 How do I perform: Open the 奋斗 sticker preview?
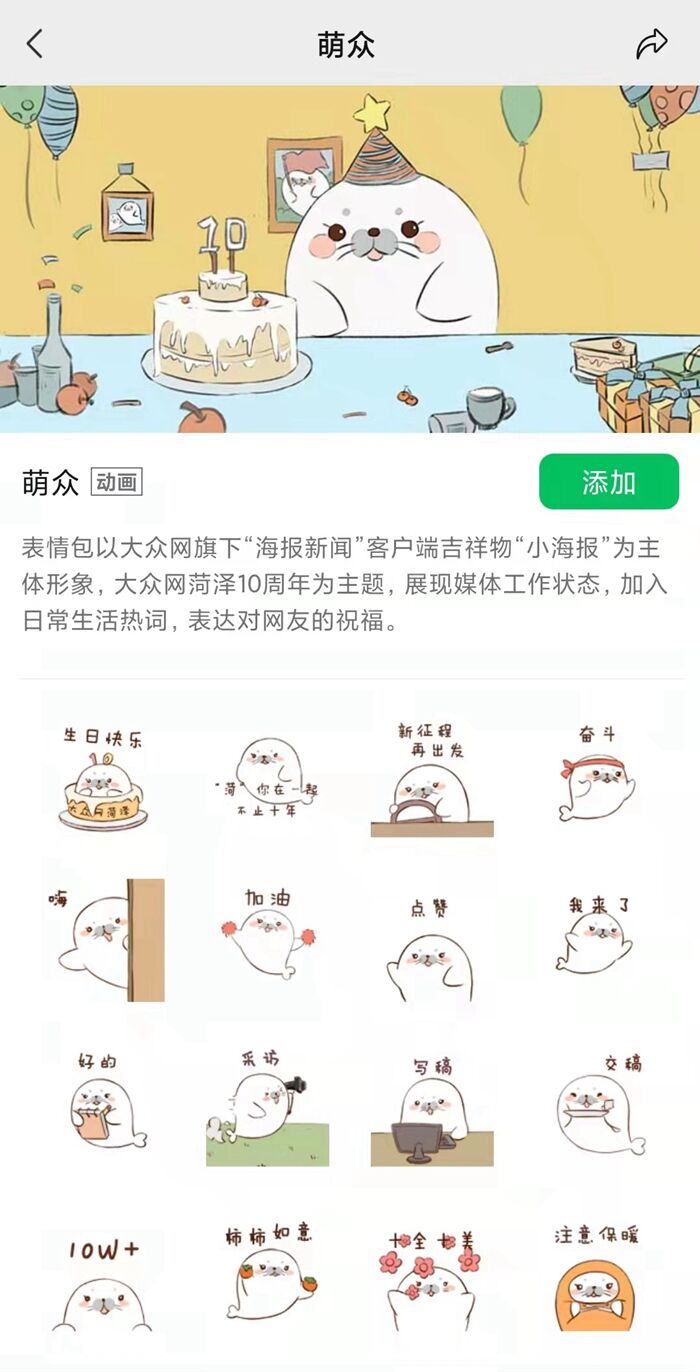pyautogui.click(x=597, y=775)
